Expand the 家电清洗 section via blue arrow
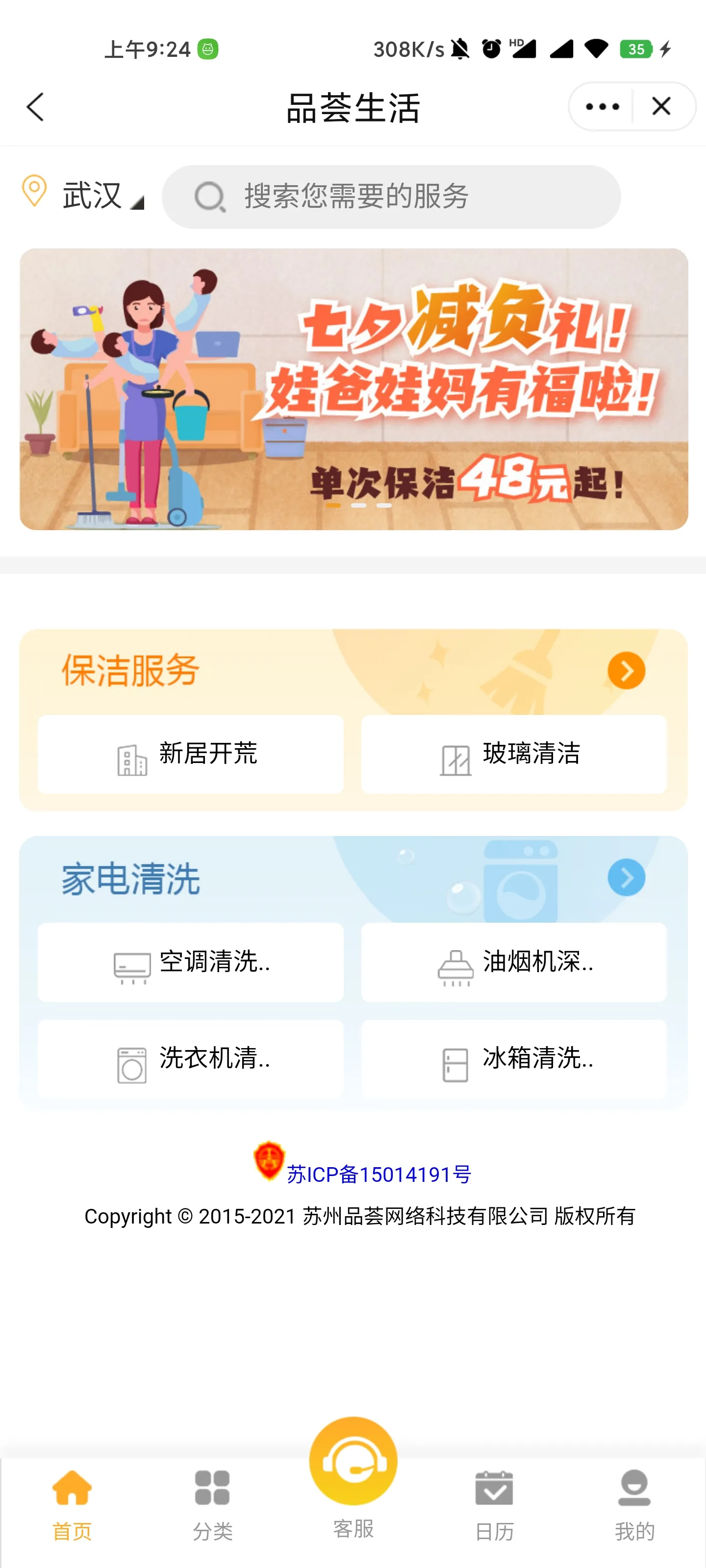 [626, 877]
